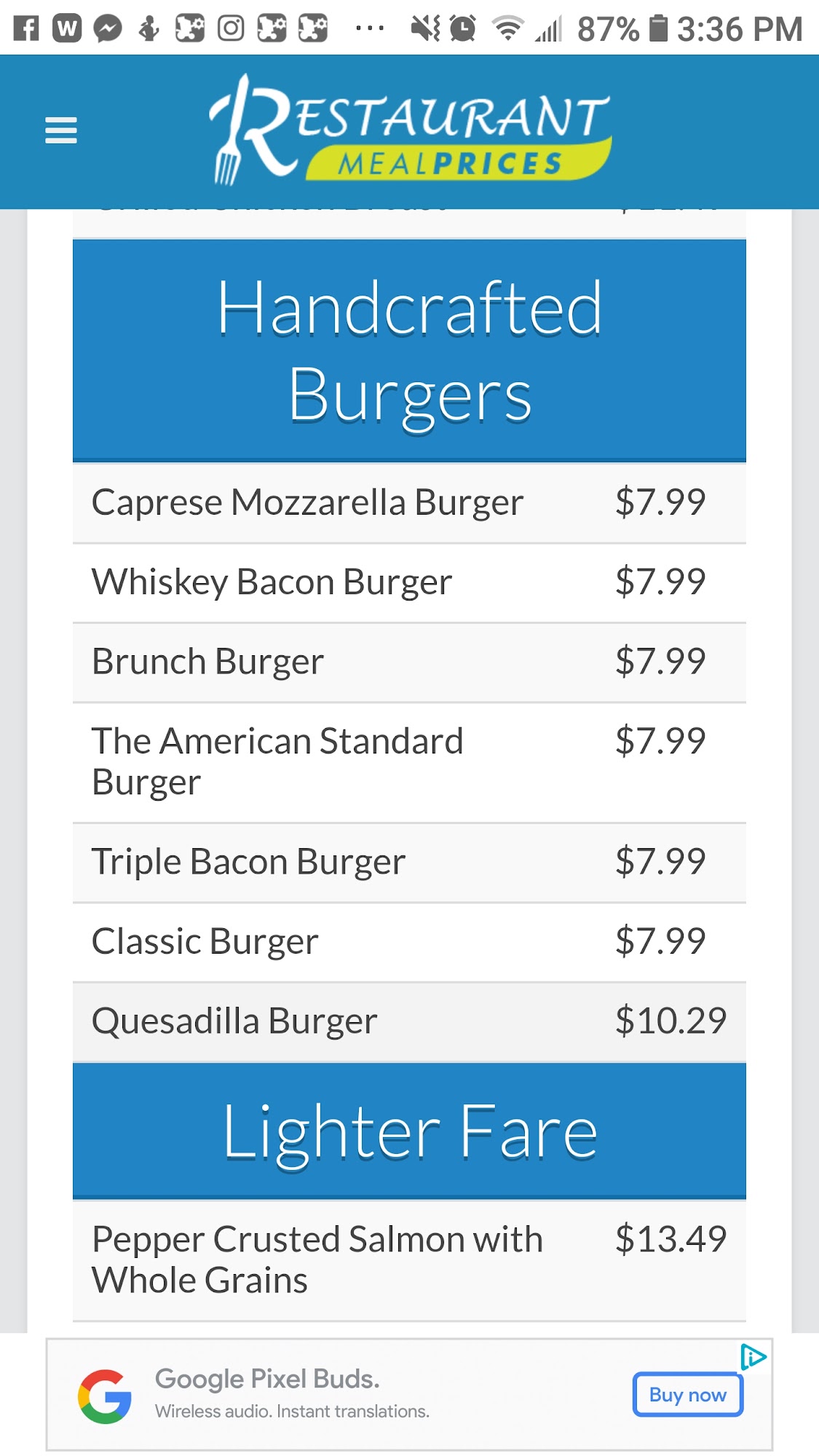Open the Google Pixel Buds ad banner
Viewport: 819px width, 1456px height.
[x=291, y=1393]
